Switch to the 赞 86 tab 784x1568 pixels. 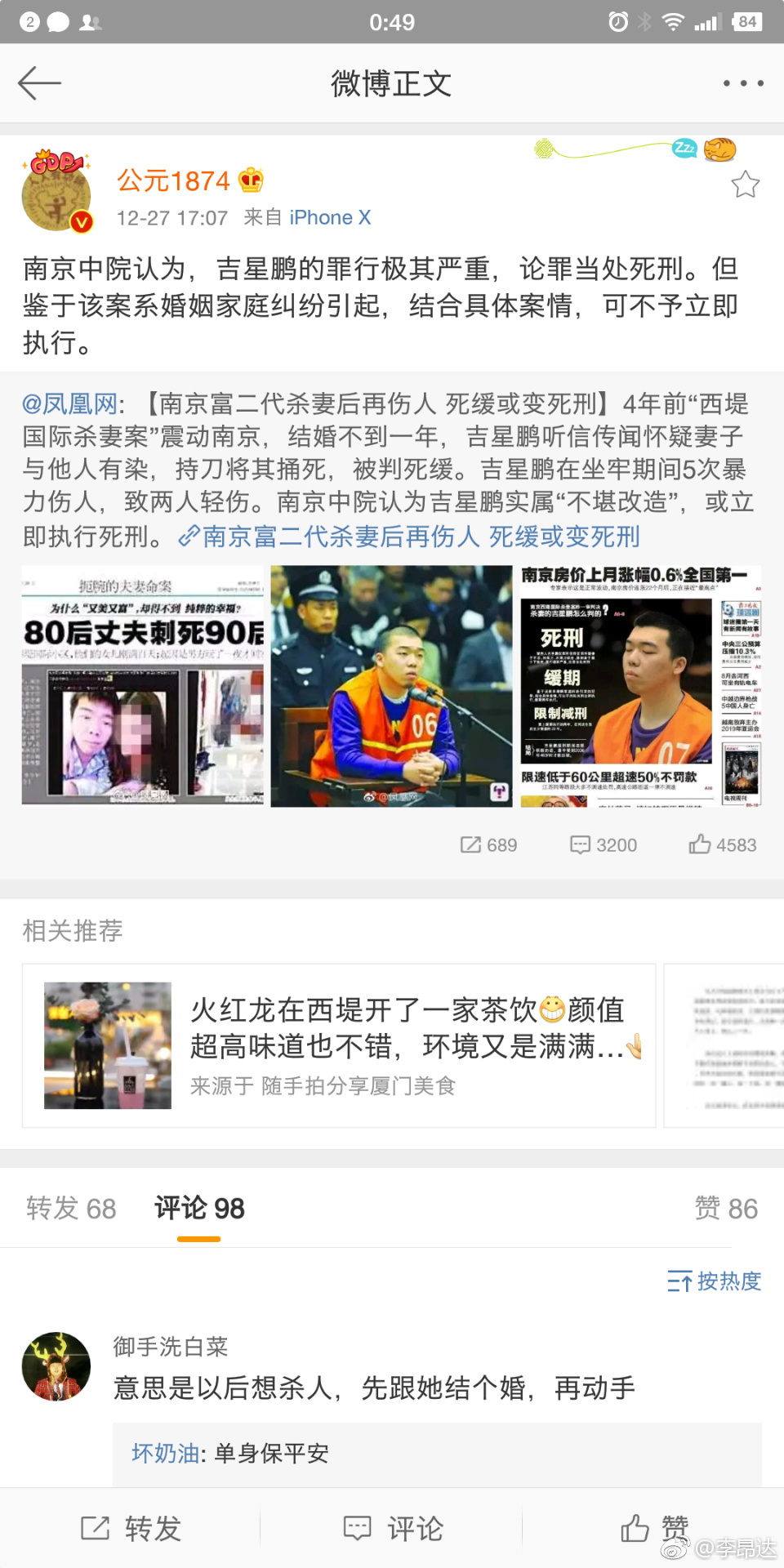[725, 1208]
